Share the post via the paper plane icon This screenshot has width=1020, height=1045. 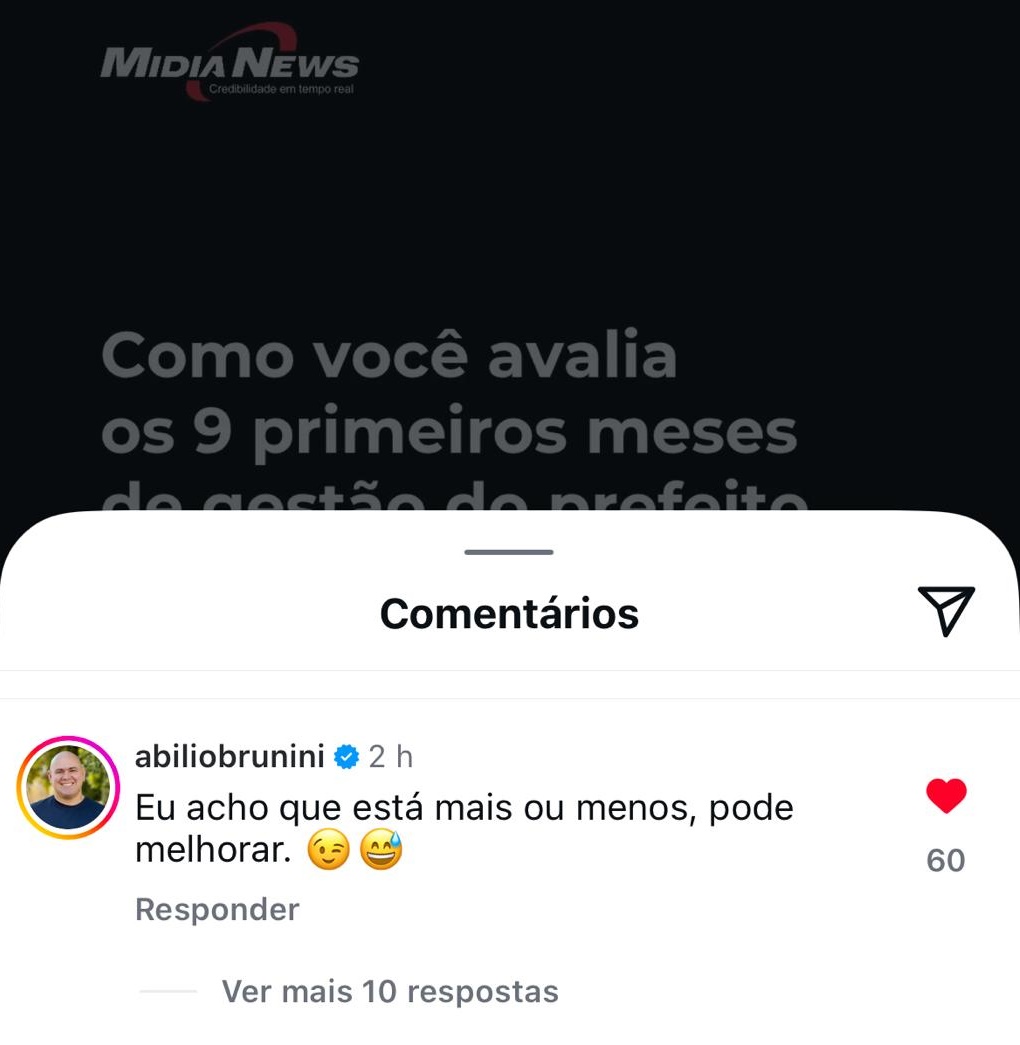click(x=945, y=611)
